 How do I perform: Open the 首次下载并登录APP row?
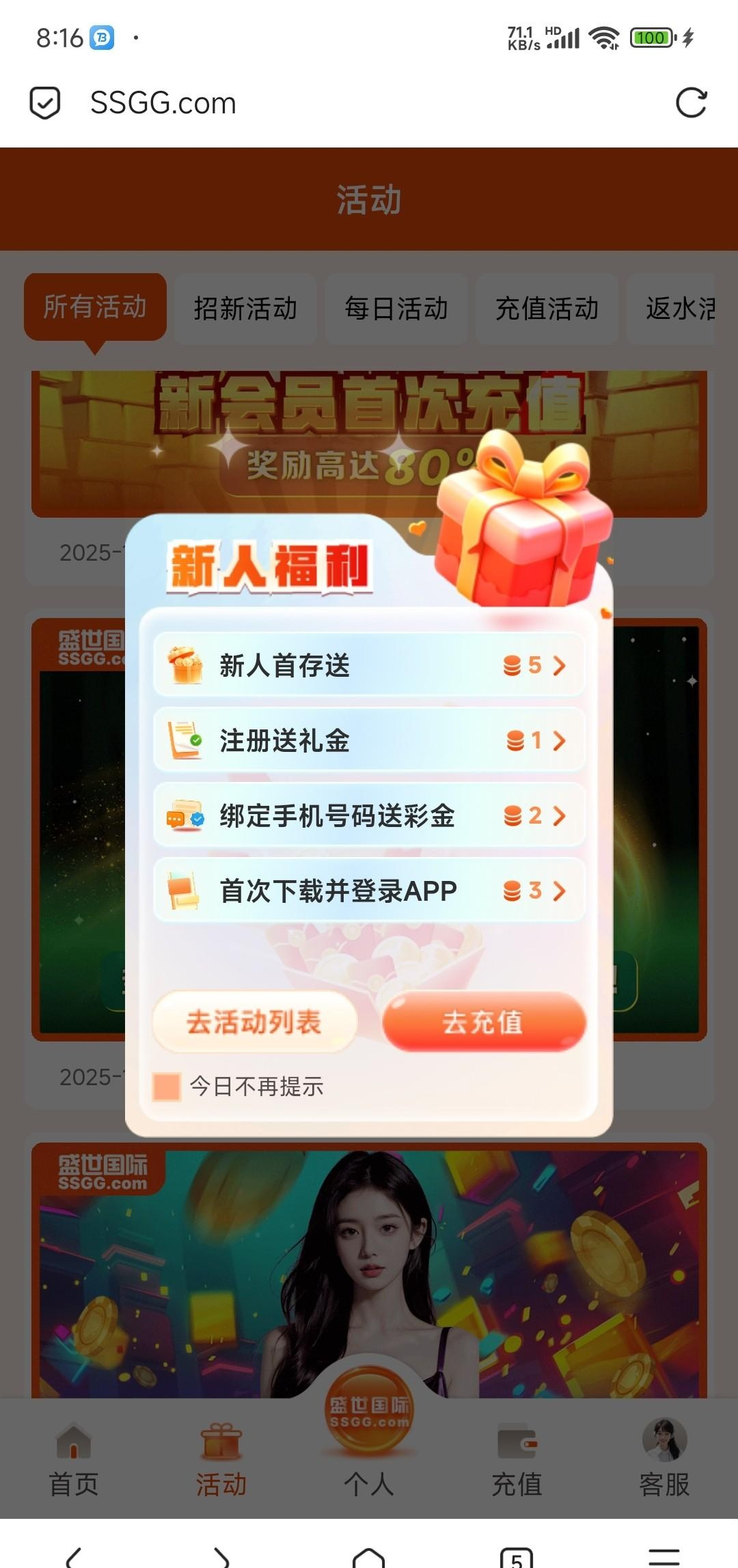point(369,891)
